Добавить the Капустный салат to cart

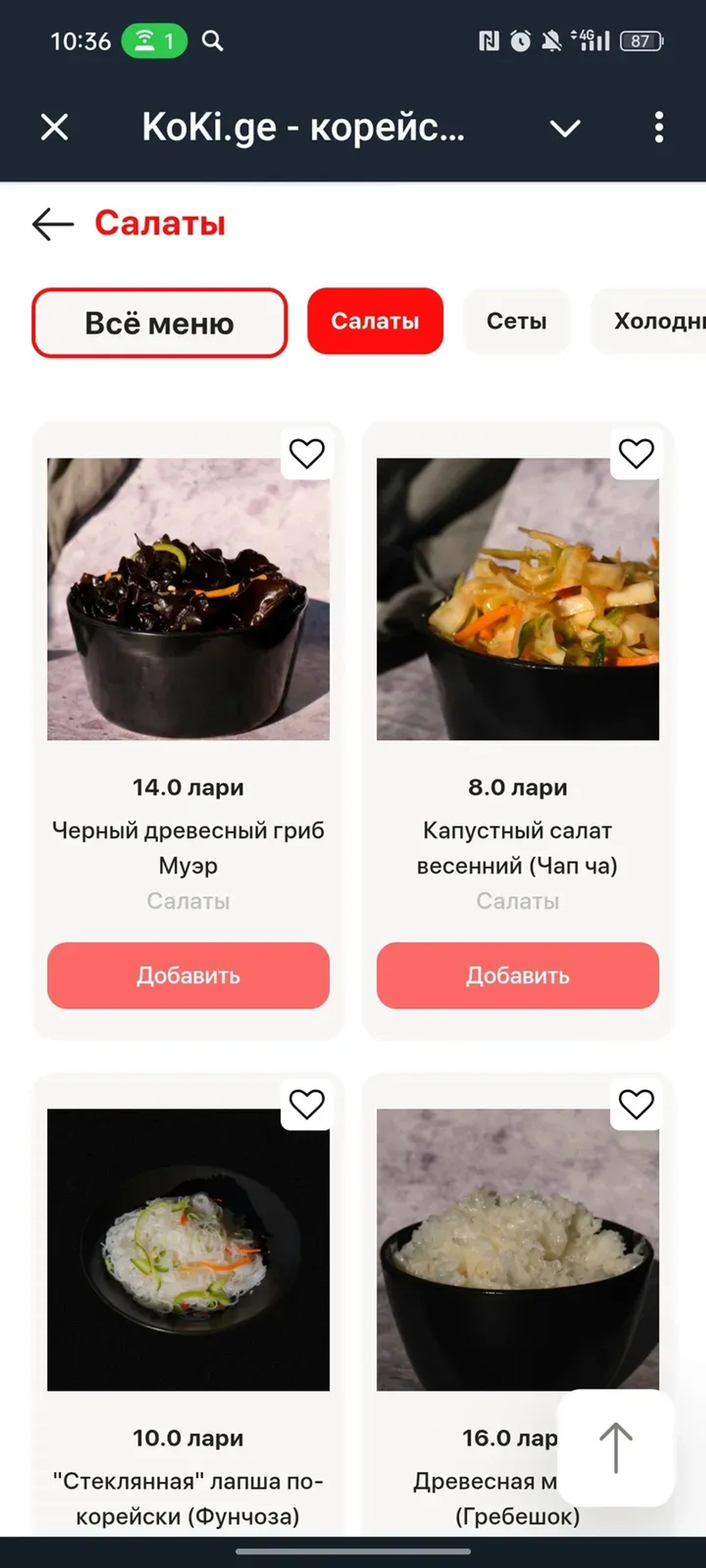[517, 976]
